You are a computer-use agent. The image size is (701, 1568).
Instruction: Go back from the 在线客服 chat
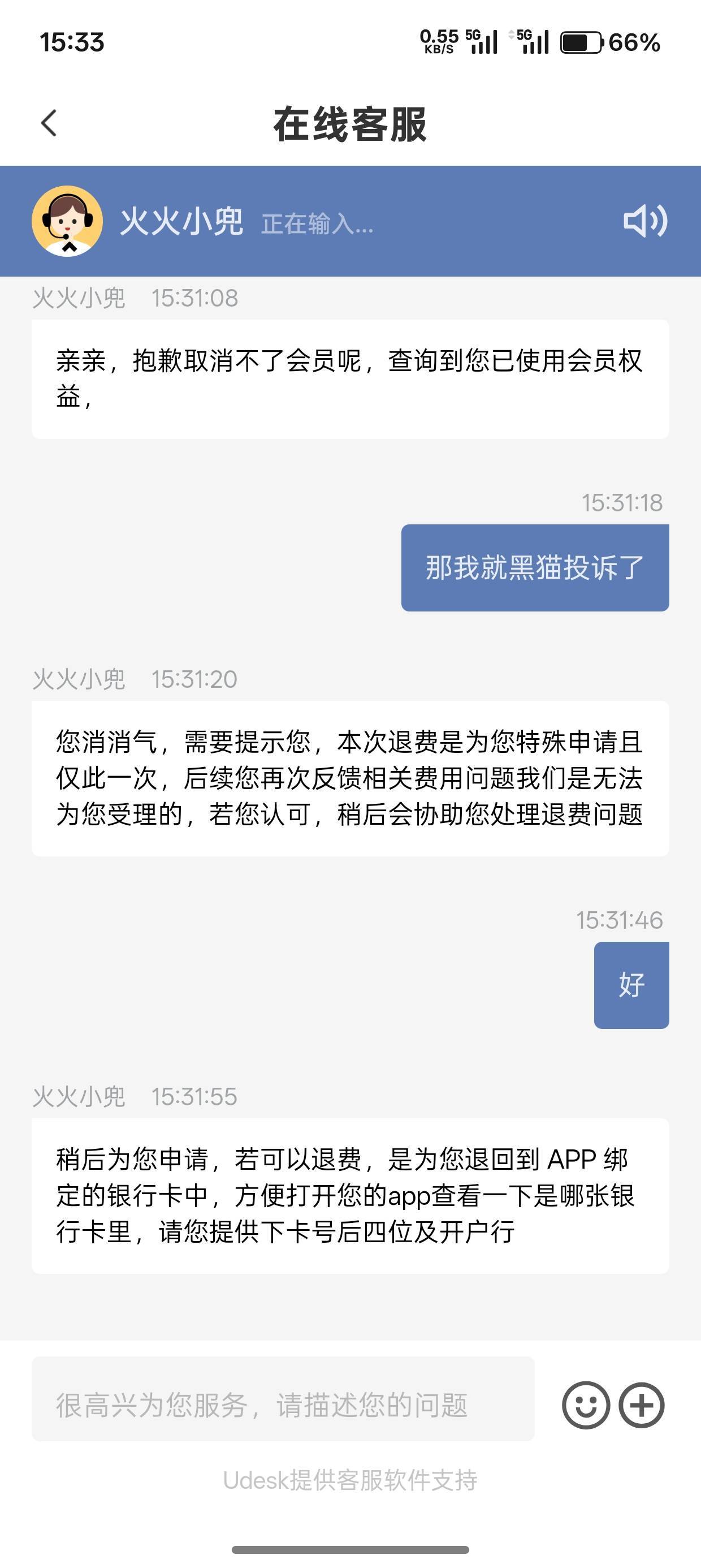pos(49,123)
